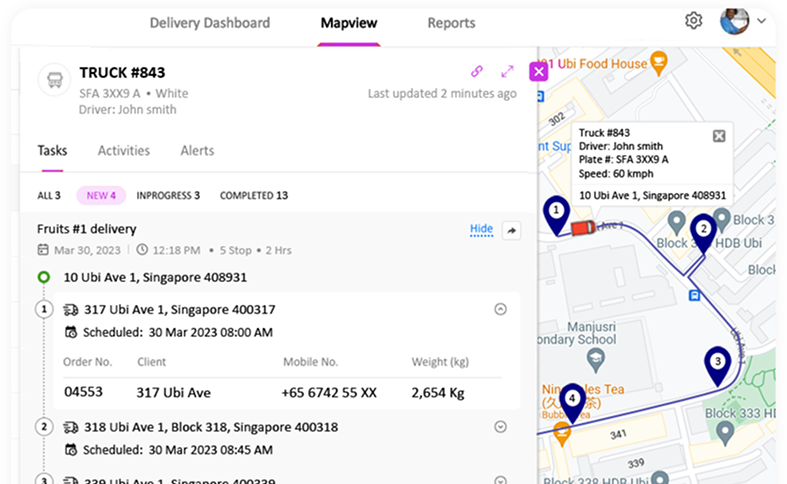Share the Fruits #1 delivery task
The height and width of the screenshot is (484, 787).
point(511,230)
